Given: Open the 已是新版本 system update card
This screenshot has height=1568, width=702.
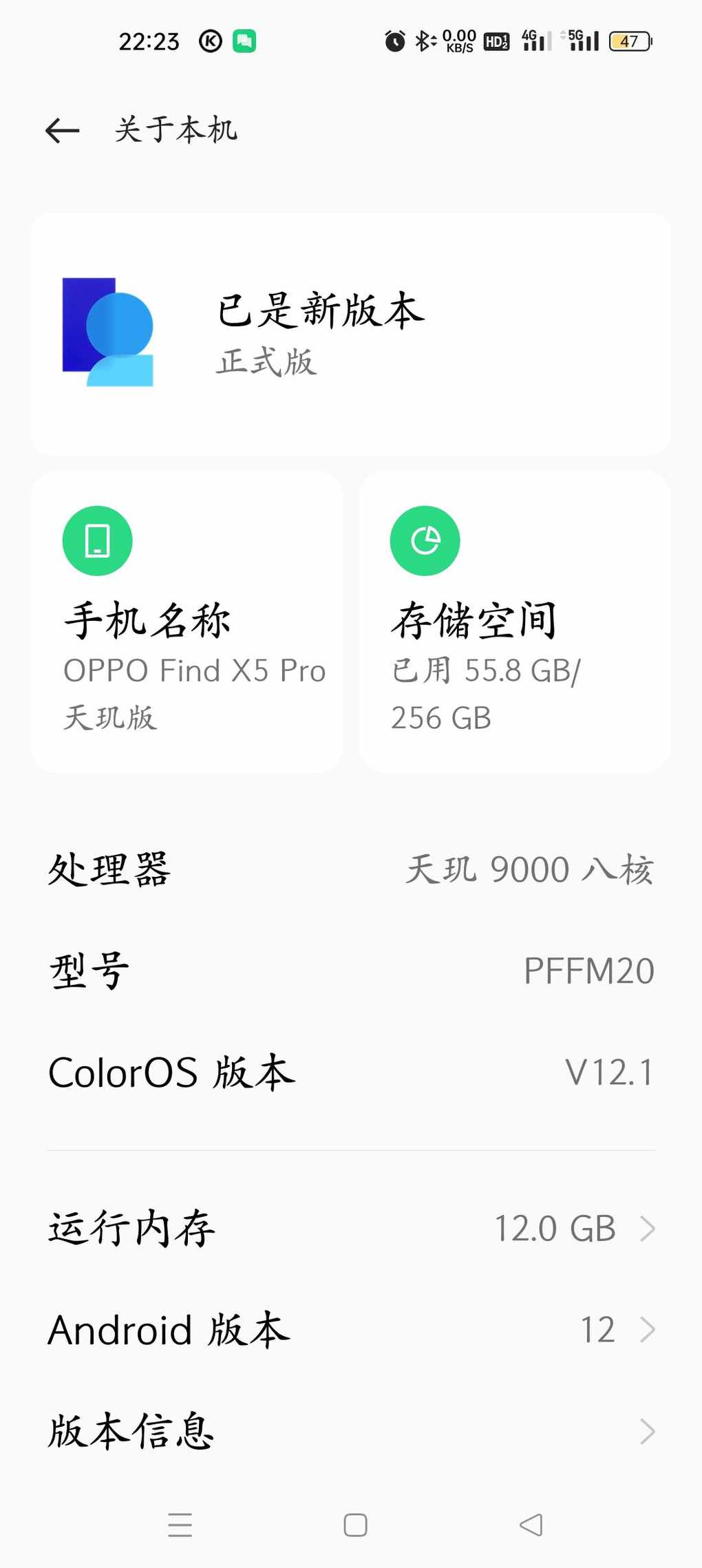Looking at the screenshot, I should pyautogui.click(x=351, y=334).
